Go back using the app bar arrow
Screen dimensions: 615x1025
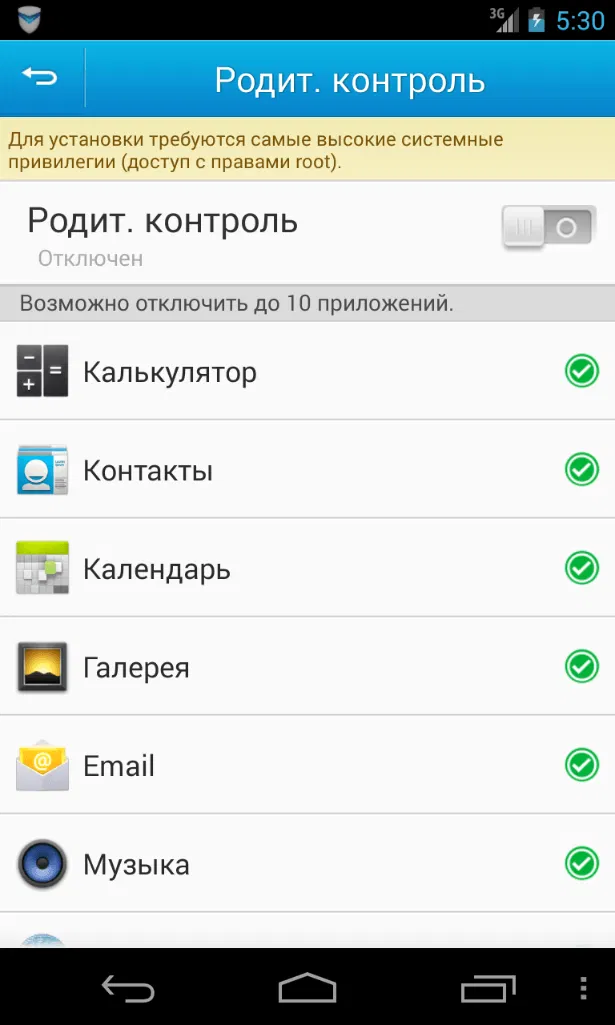[41, 78]
